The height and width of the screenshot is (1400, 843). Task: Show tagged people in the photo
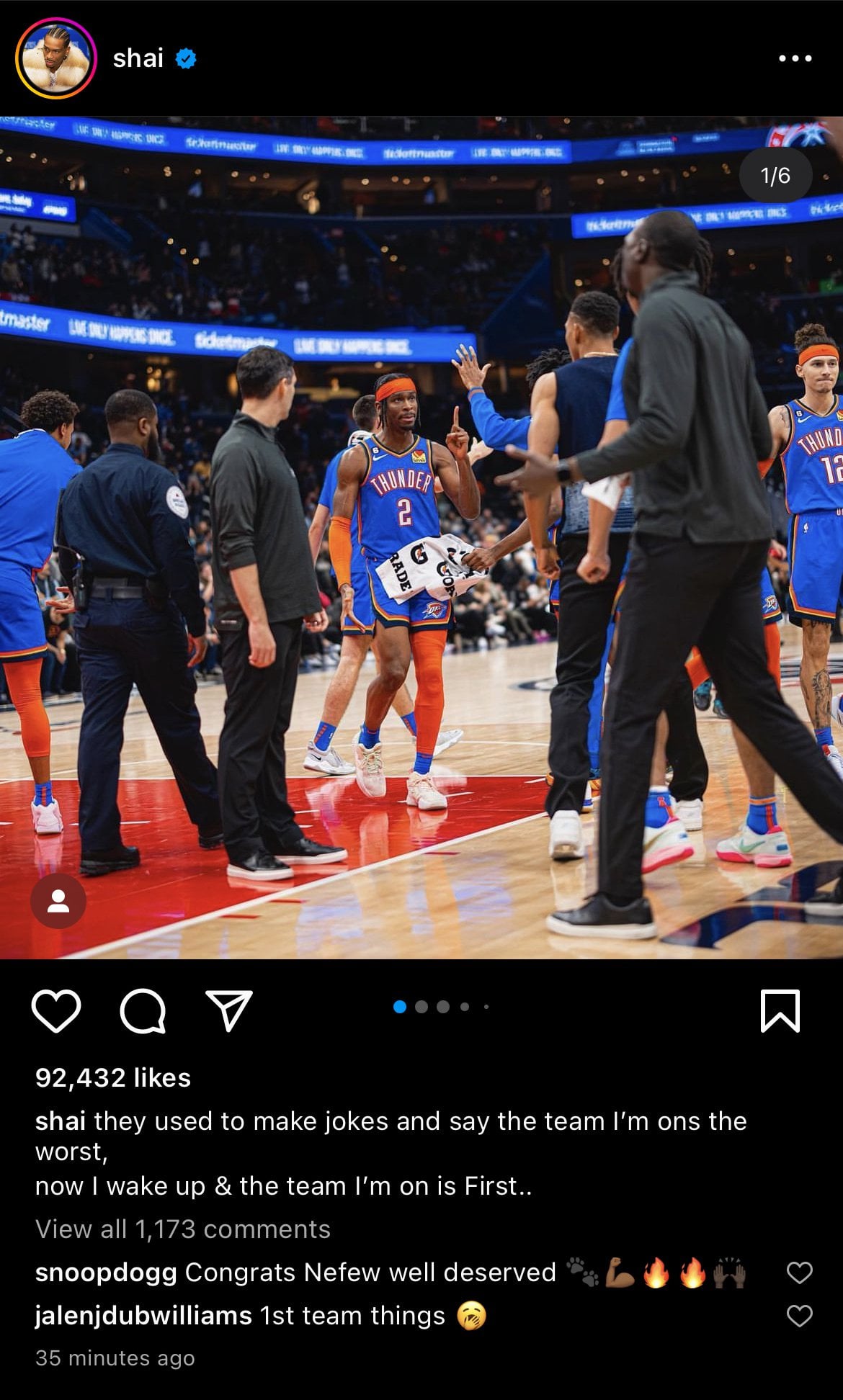[x=58, y=900]
